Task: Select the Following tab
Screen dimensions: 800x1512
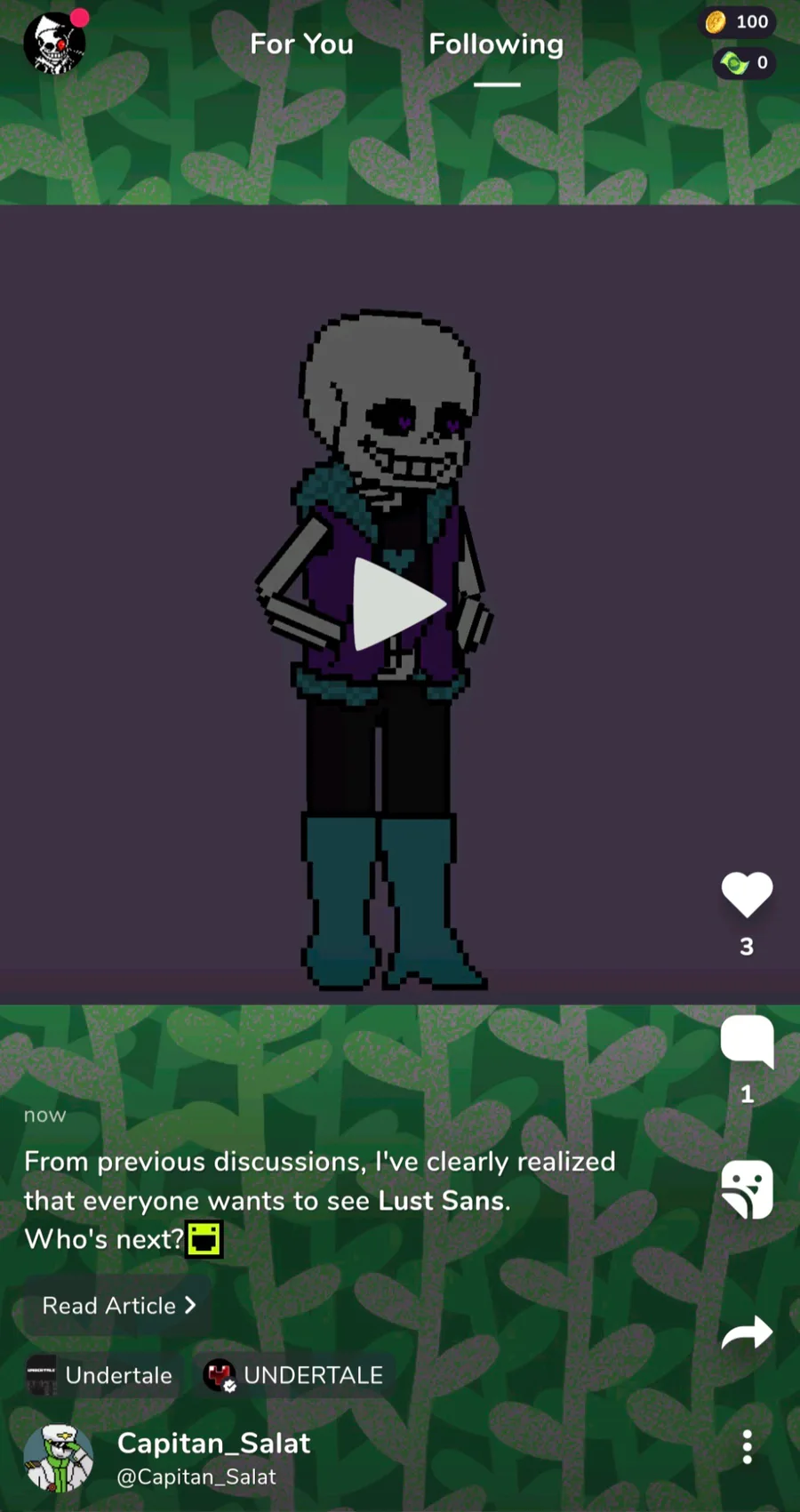Action: pyautogui.click(x=496, y=44)
